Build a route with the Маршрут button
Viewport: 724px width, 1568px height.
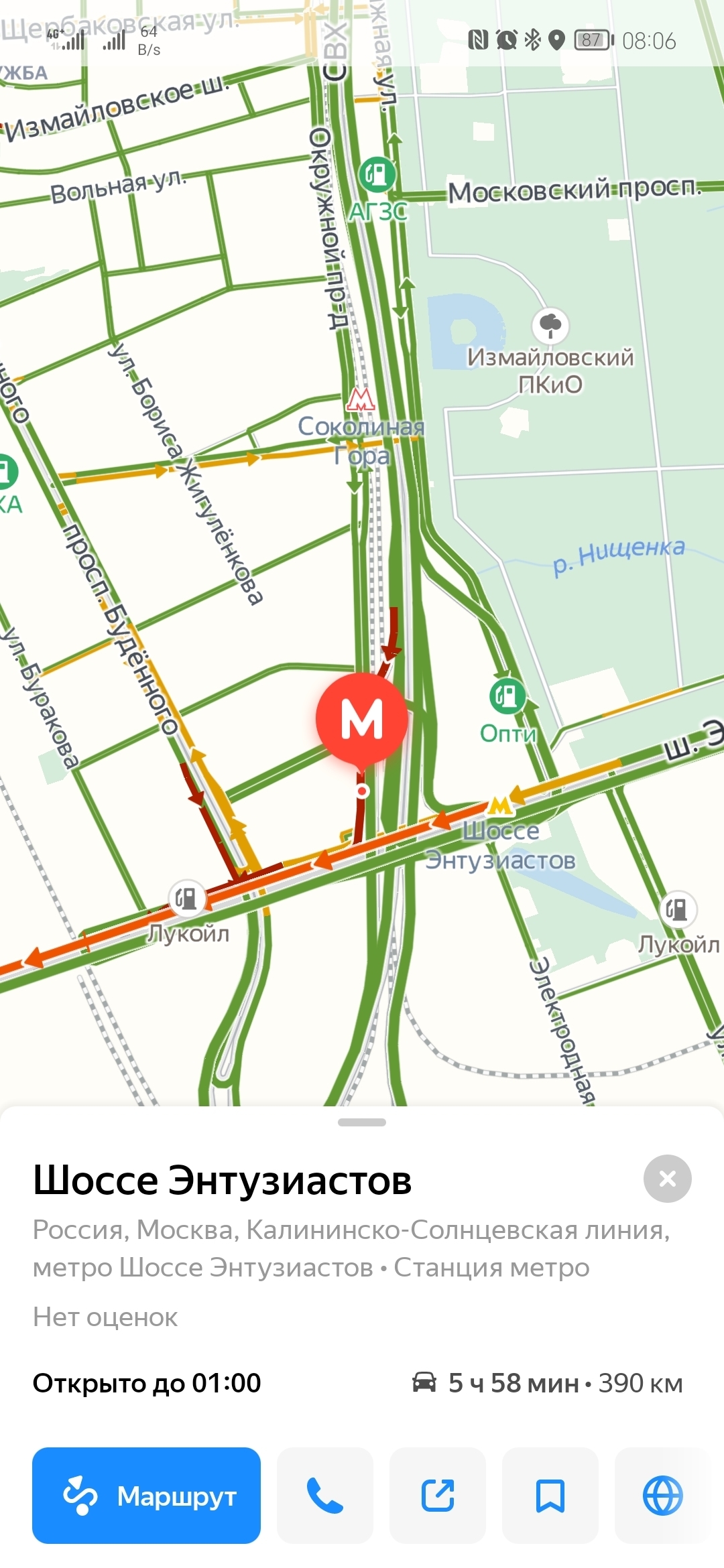146,1495
